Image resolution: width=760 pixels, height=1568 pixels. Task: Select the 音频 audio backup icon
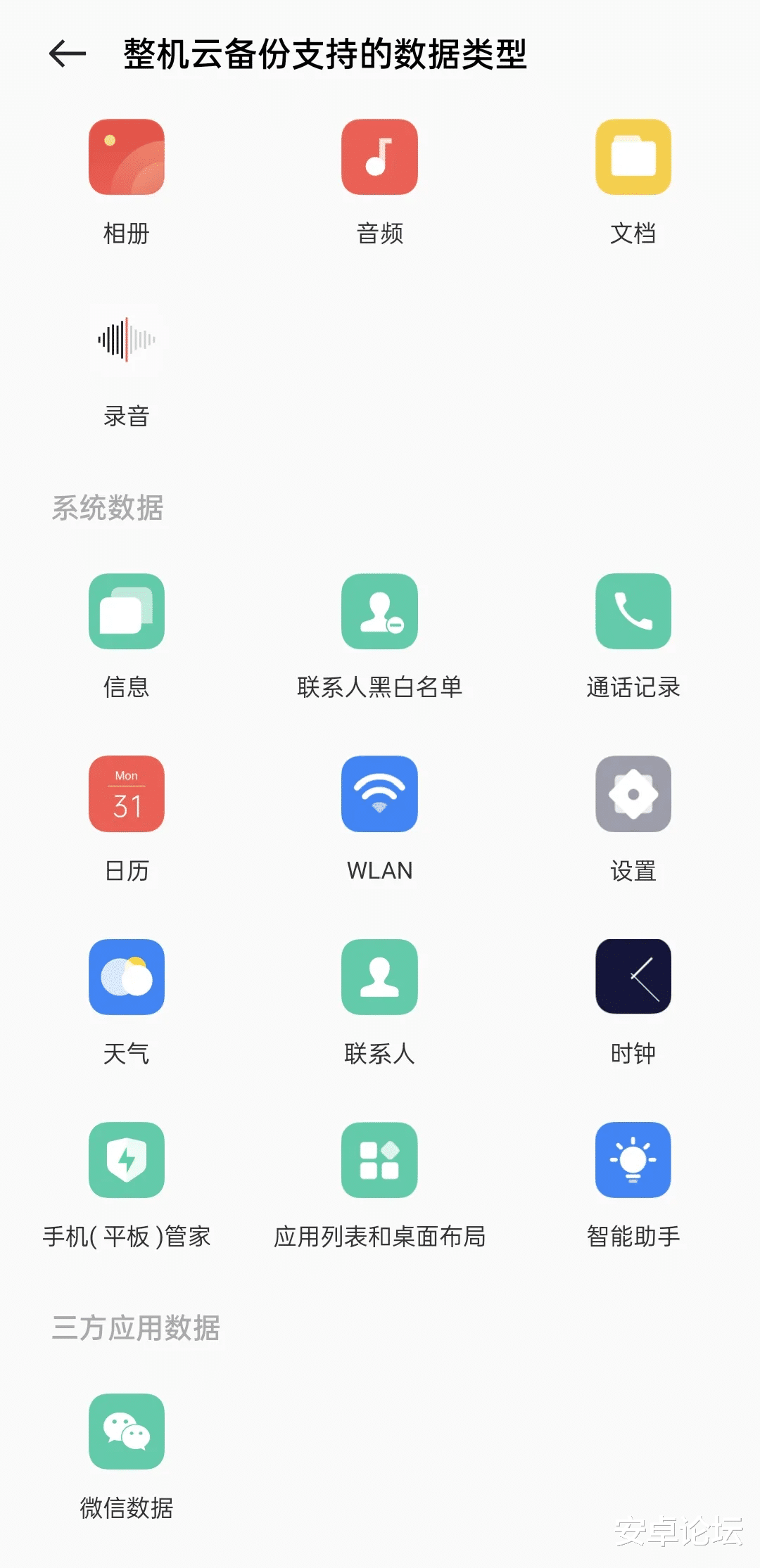tap(379, 156)
